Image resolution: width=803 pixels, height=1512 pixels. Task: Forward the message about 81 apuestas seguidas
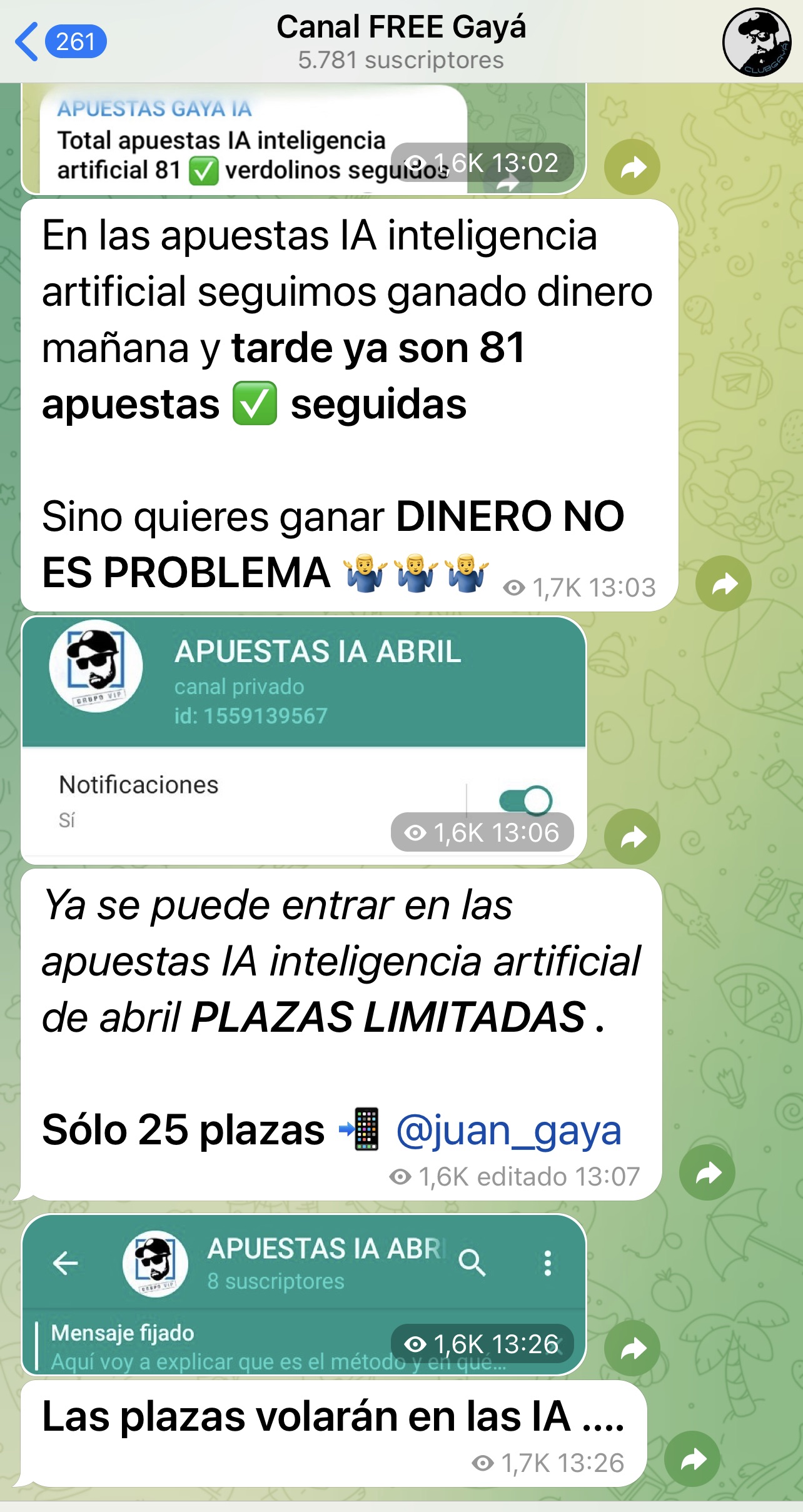point(724,584)
